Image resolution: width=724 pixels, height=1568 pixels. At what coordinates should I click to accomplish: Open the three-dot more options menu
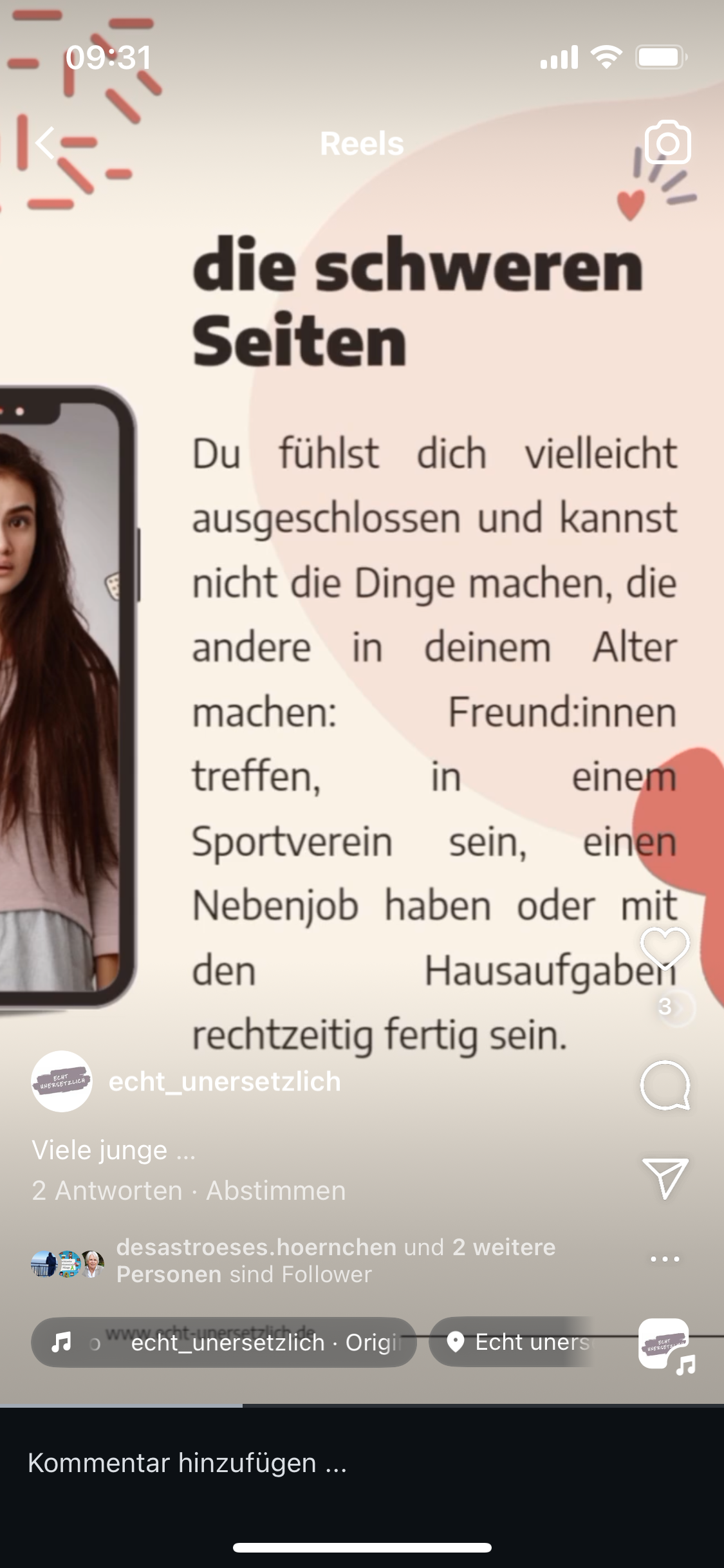pos(665,1258)
